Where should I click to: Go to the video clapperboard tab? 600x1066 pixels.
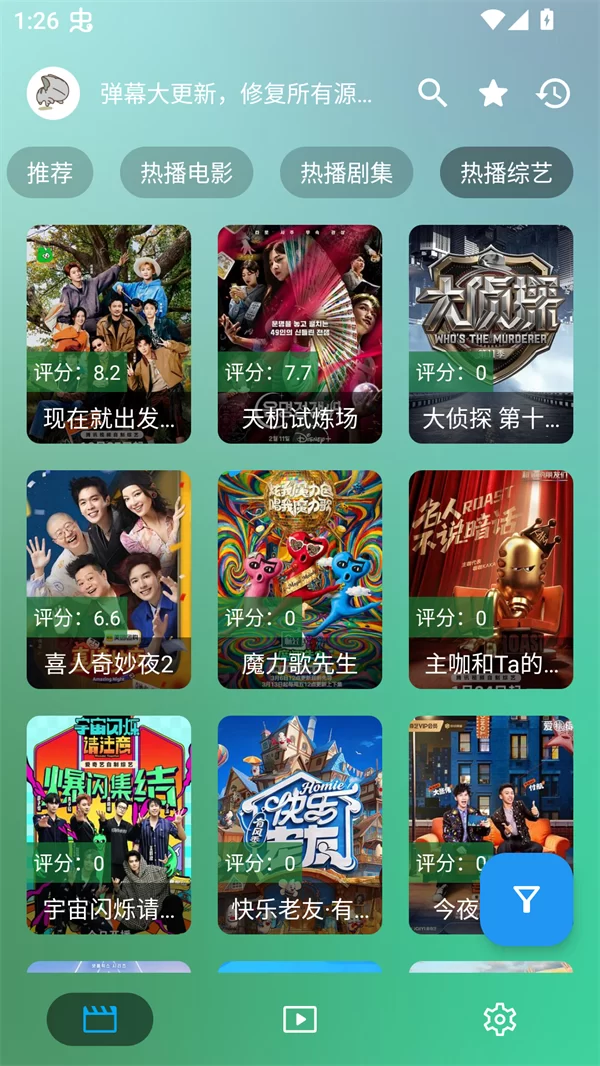click(100, 1019)
